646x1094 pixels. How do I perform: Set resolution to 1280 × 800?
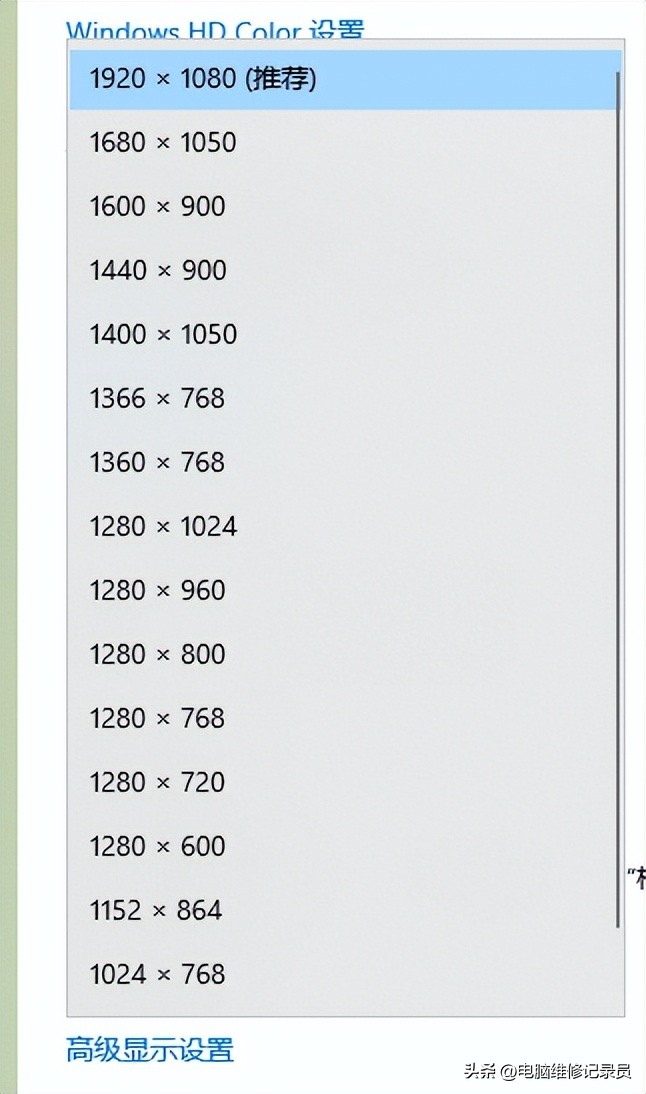158,655
